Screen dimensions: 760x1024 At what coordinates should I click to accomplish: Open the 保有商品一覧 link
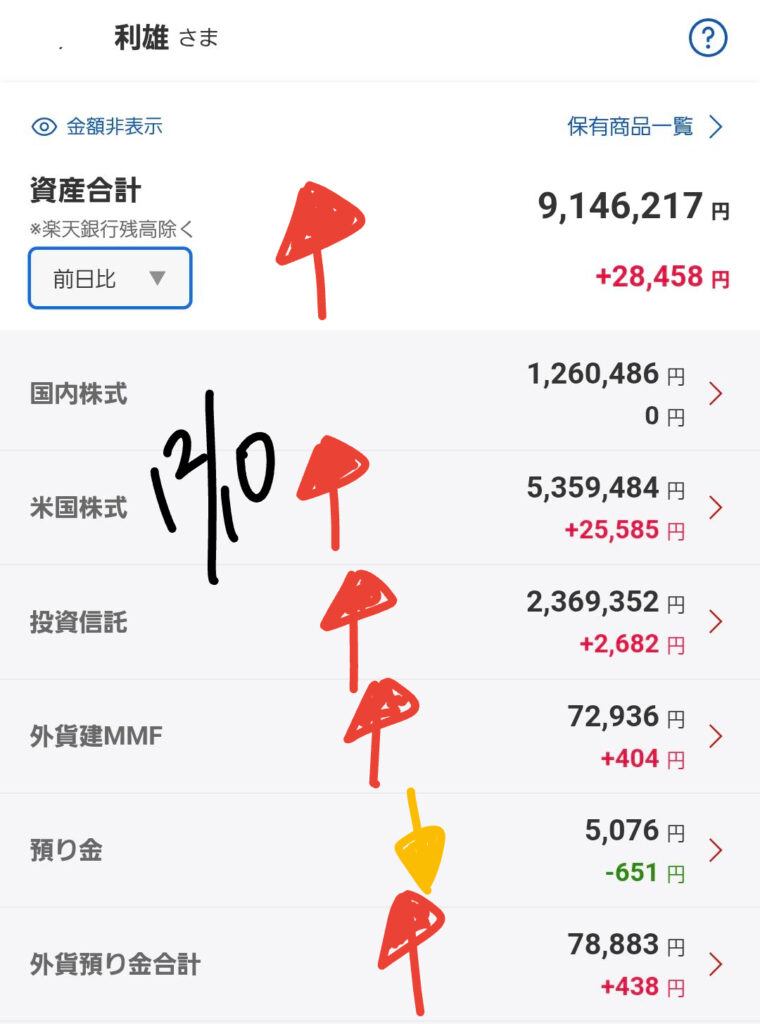pyautogui.click(x=644, y=127)
